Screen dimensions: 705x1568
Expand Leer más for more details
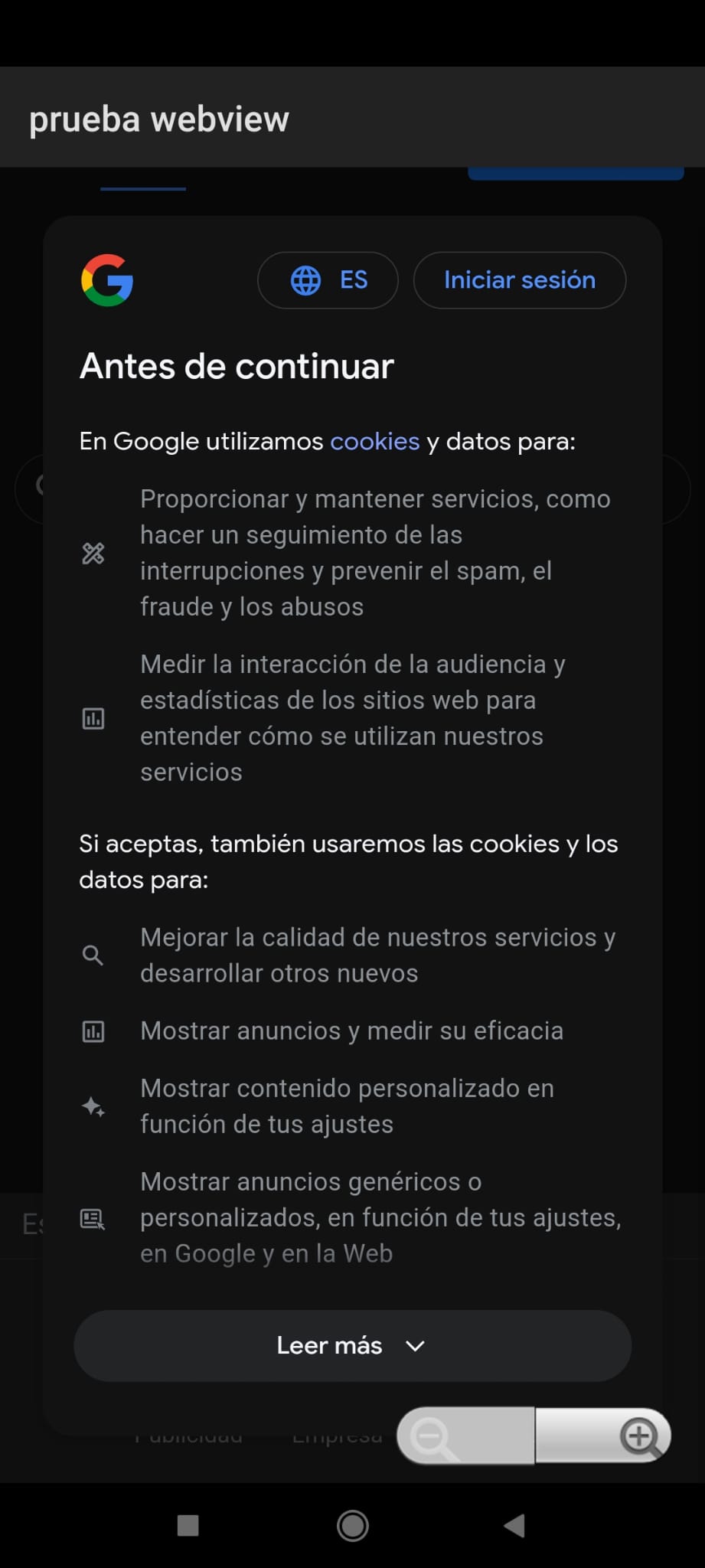coord(352,1345)
